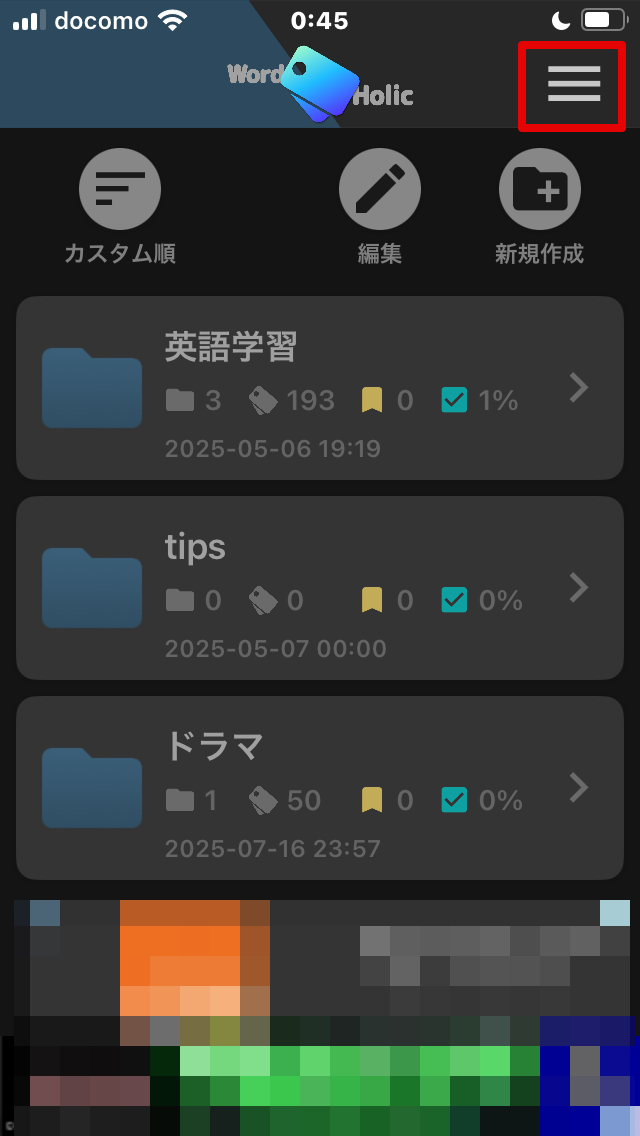Open the 英語学習 folder

click(320, 388)
